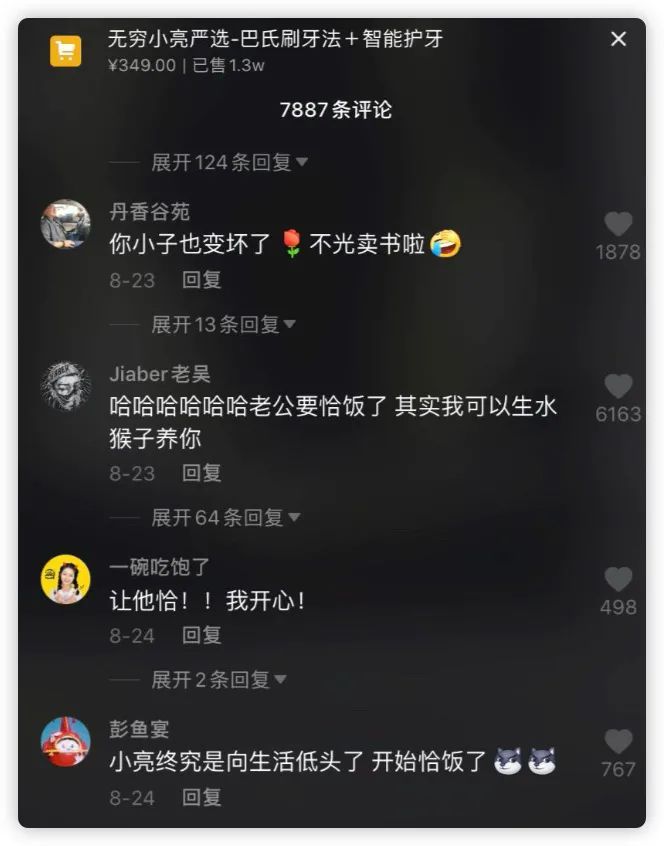Reply to Jiaber老吴's comment
This screenshot has width=664, height=846.
(201, 472)
